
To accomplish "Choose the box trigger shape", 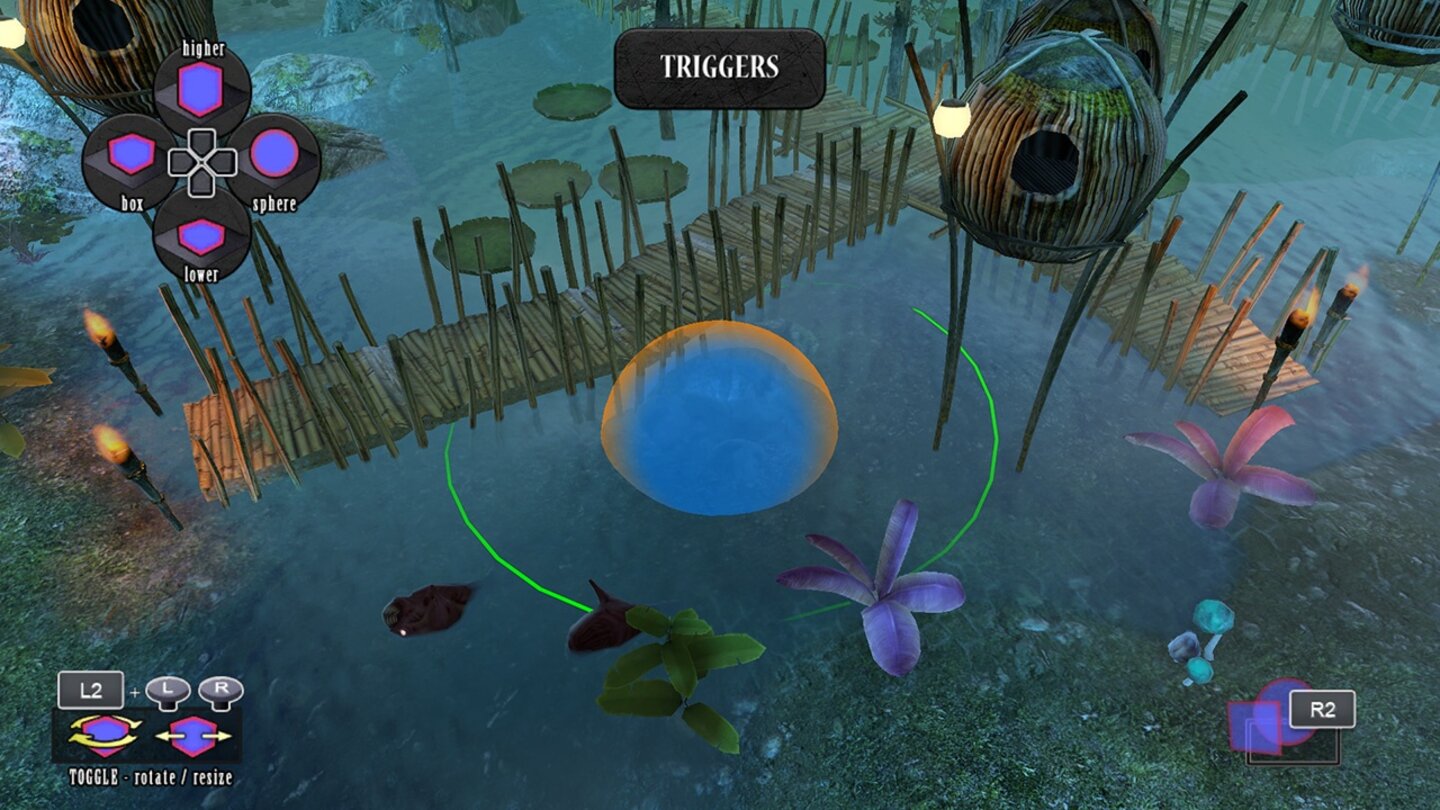I will [x=131, y=158].
